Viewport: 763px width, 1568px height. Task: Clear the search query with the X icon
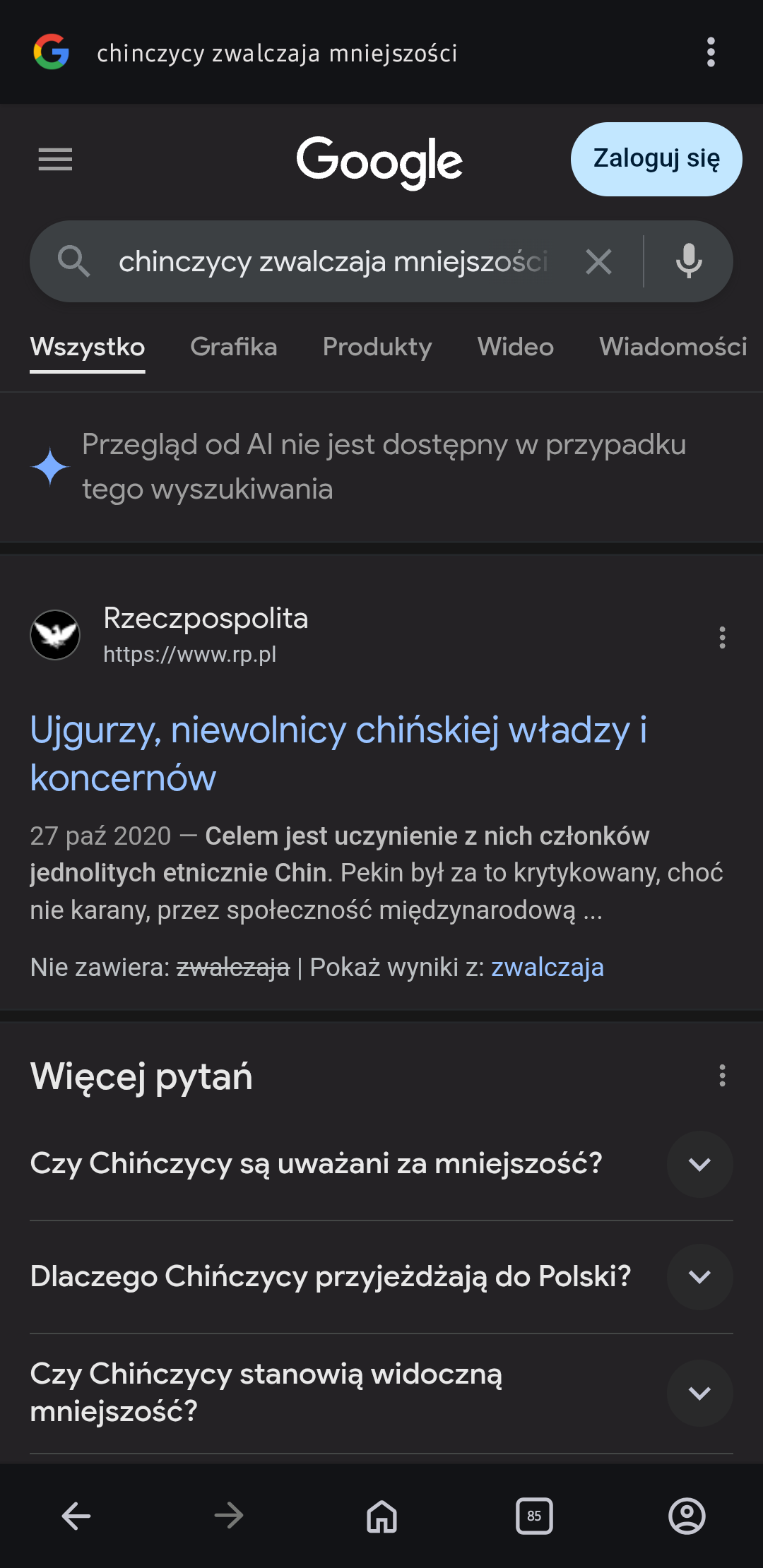click(x=598, y=261)
